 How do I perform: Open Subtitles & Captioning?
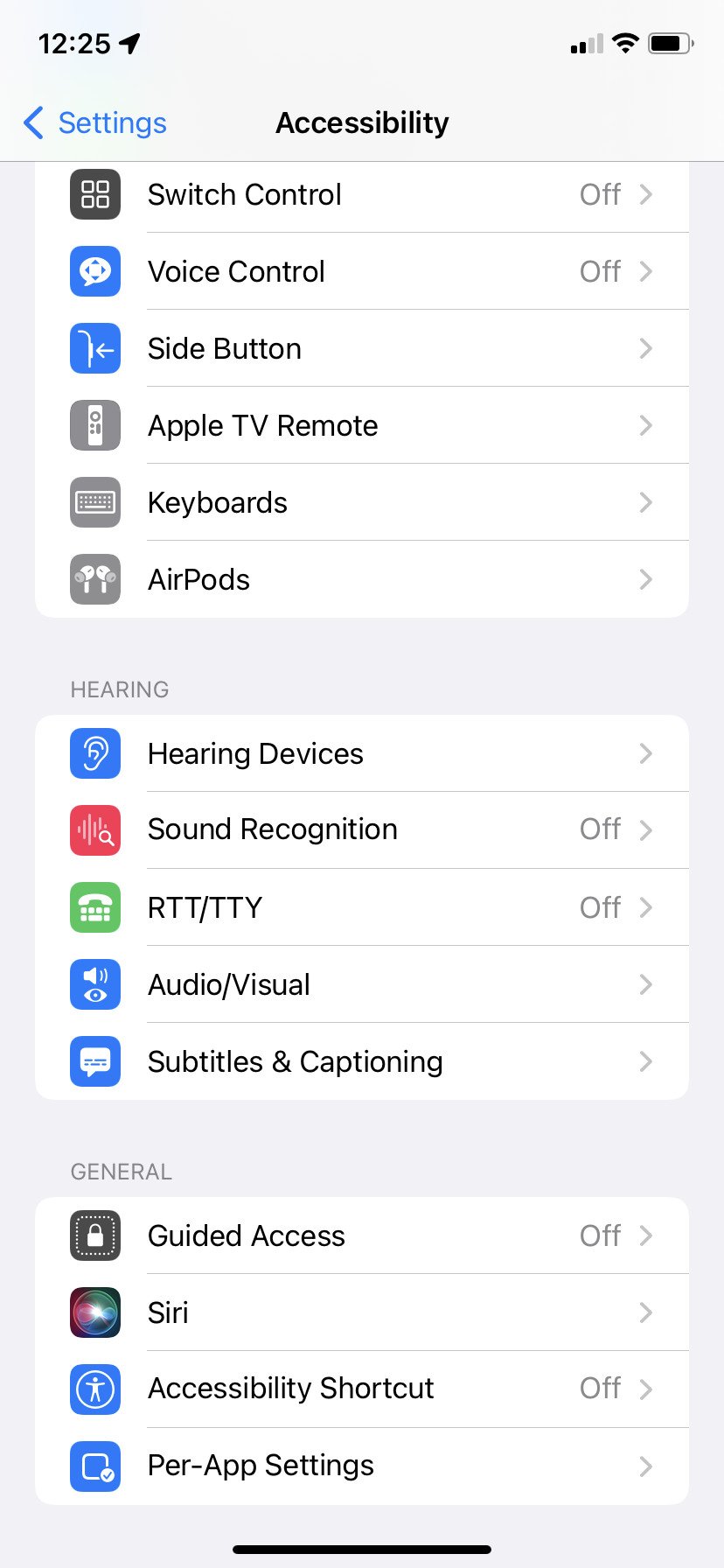[362, 1061]
